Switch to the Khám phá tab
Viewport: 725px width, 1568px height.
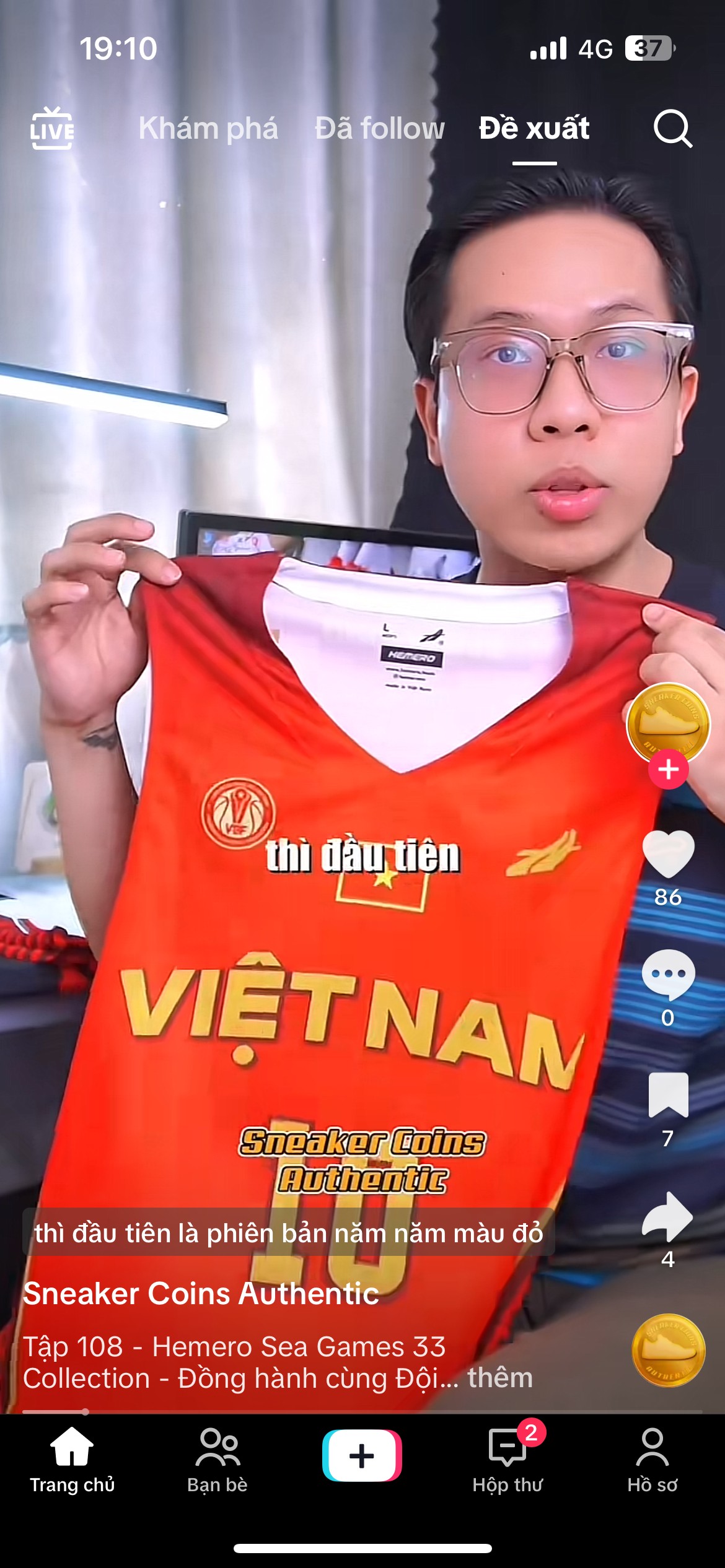coord(208,128)
